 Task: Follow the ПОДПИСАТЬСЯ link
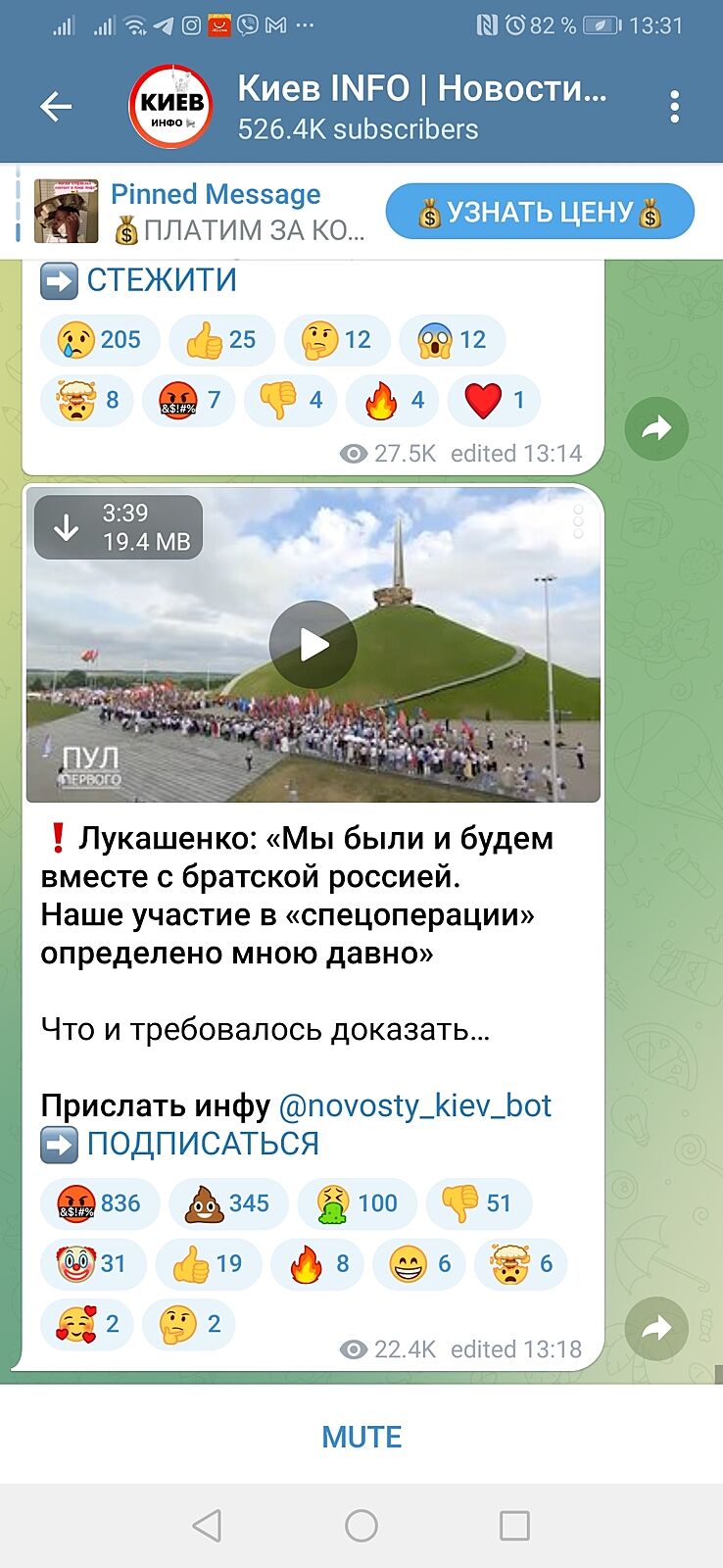(202, 1144)
